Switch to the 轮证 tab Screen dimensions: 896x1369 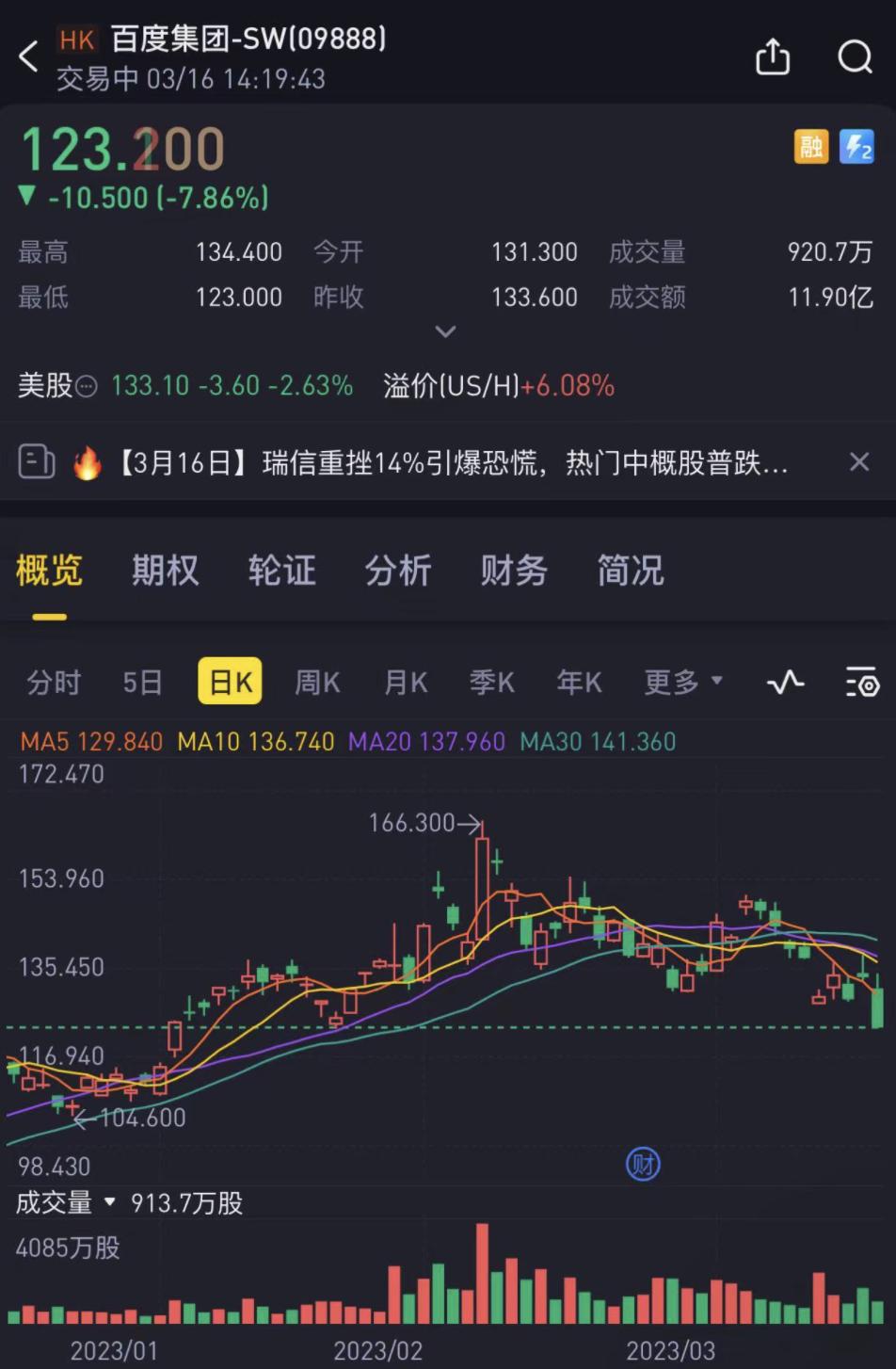tap(281, 571)
